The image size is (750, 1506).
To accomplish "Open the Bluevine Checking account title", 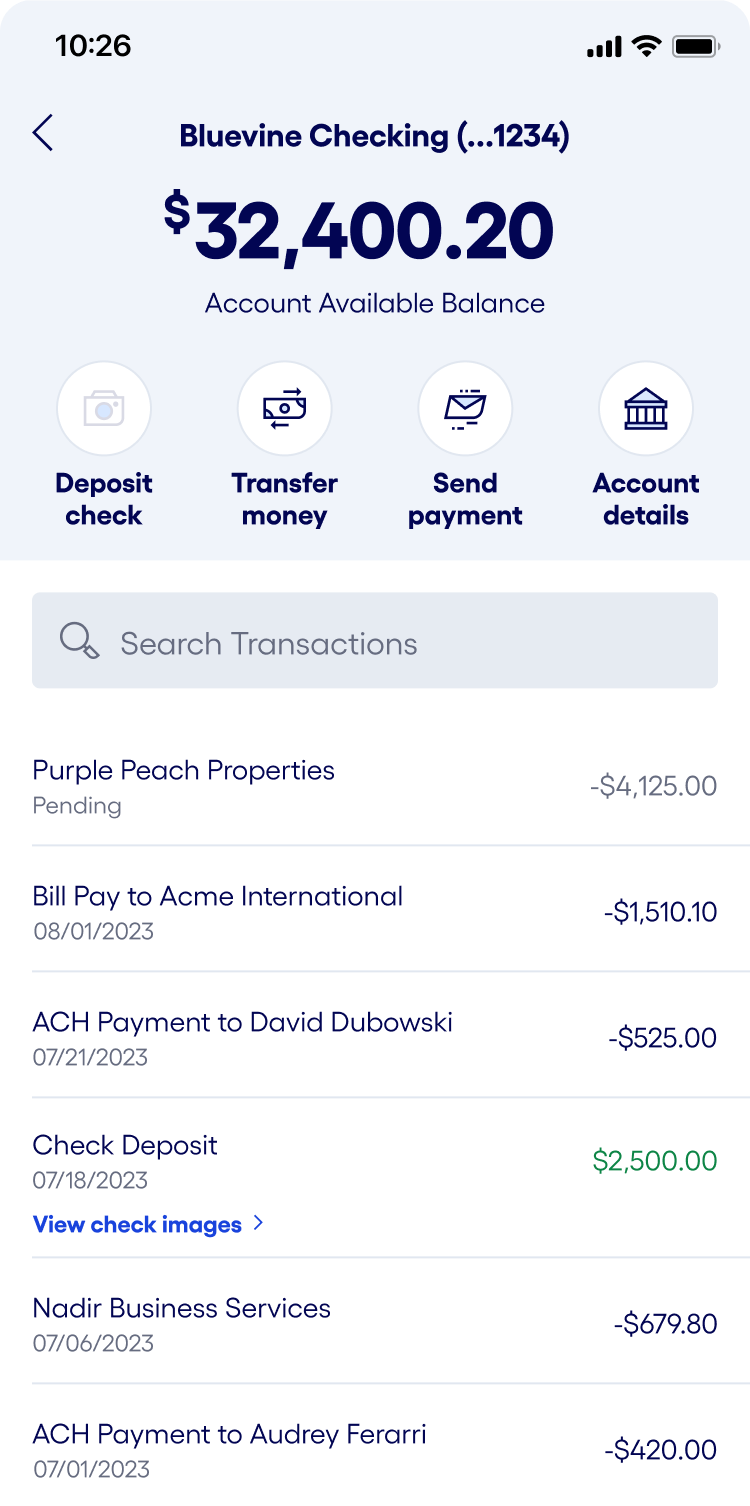I will point(374,136).
